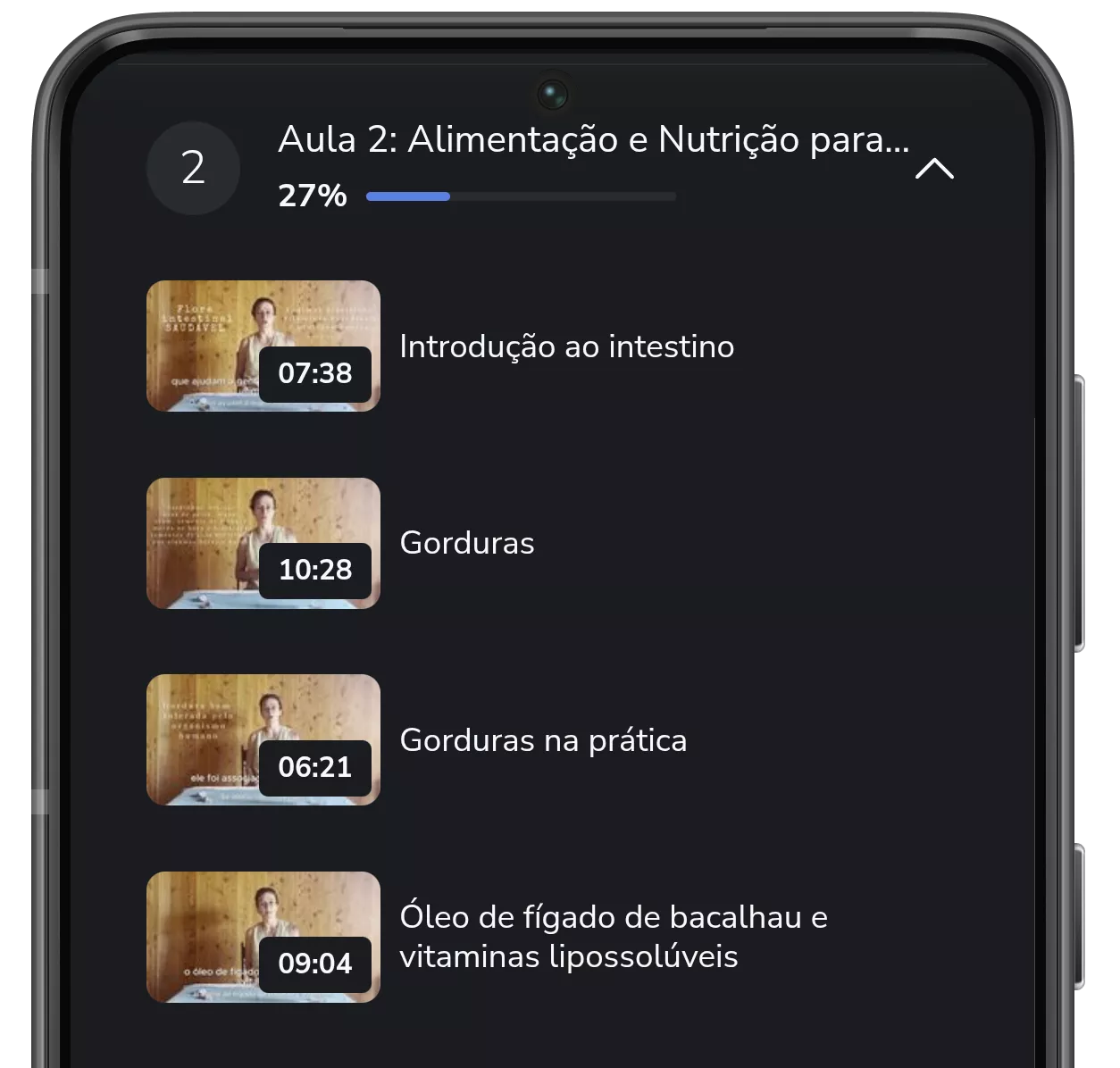Screen dimensions: 1120x1068
Task: Open the lesson Introdução ao intestino
Action: click(x=566, y=346)
